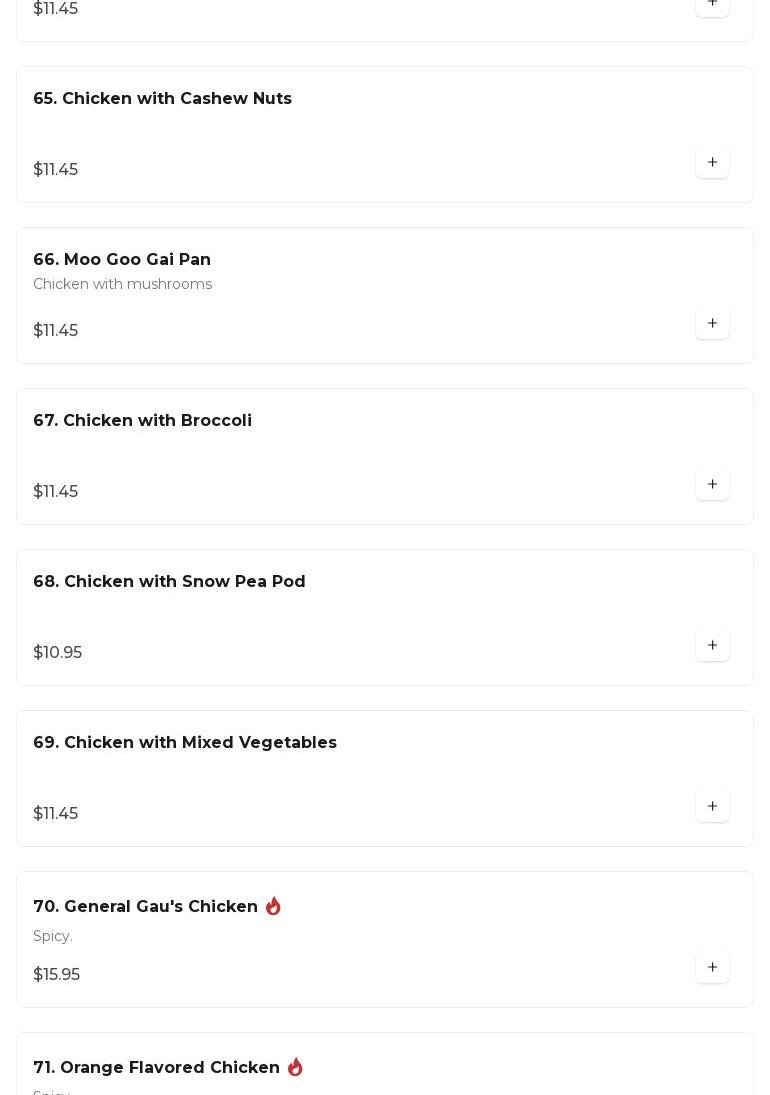The height and width of the screenshot is (1095, 770).
Task: Add General Gau's Chicken to order
Action: tap(712, 968)
